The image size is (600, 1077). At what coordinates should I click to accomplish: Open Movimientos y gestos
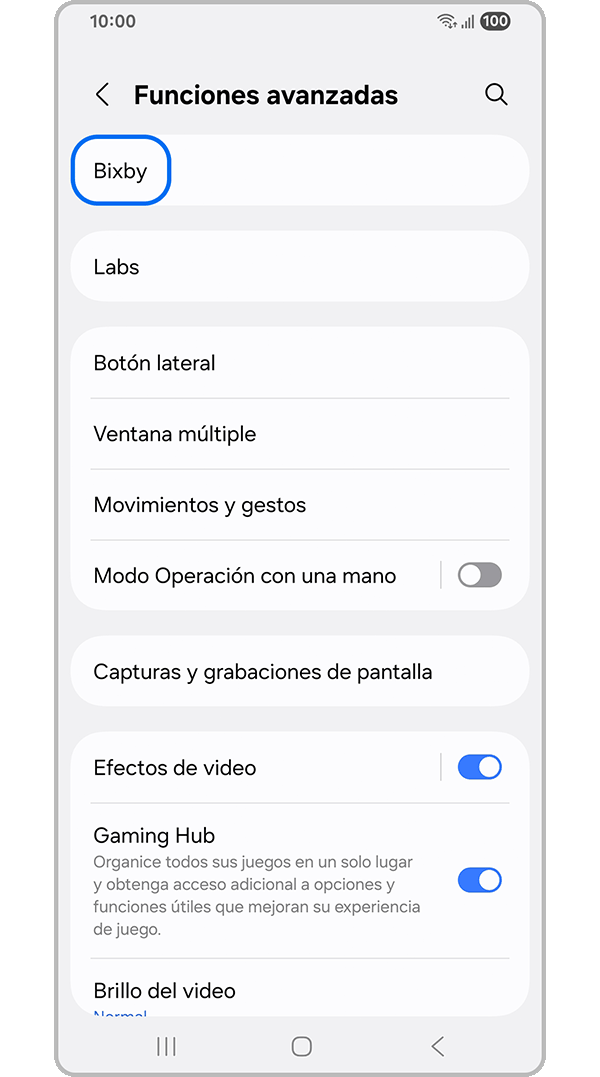tap(299, 505)
